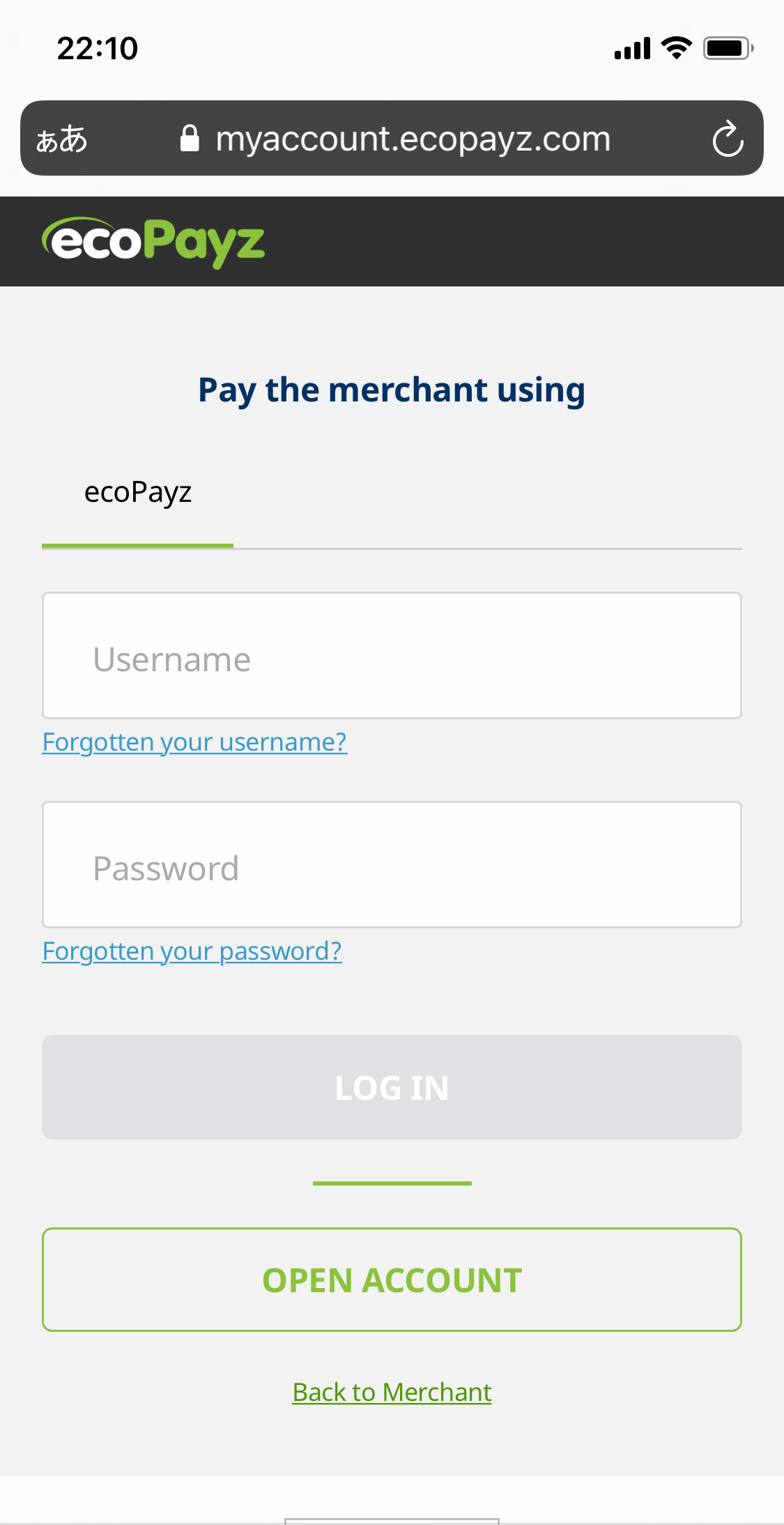This screenshot has width=784, height=1525.
Task: Open the Forgotten your username? link
Action: (x=194, y=742)
